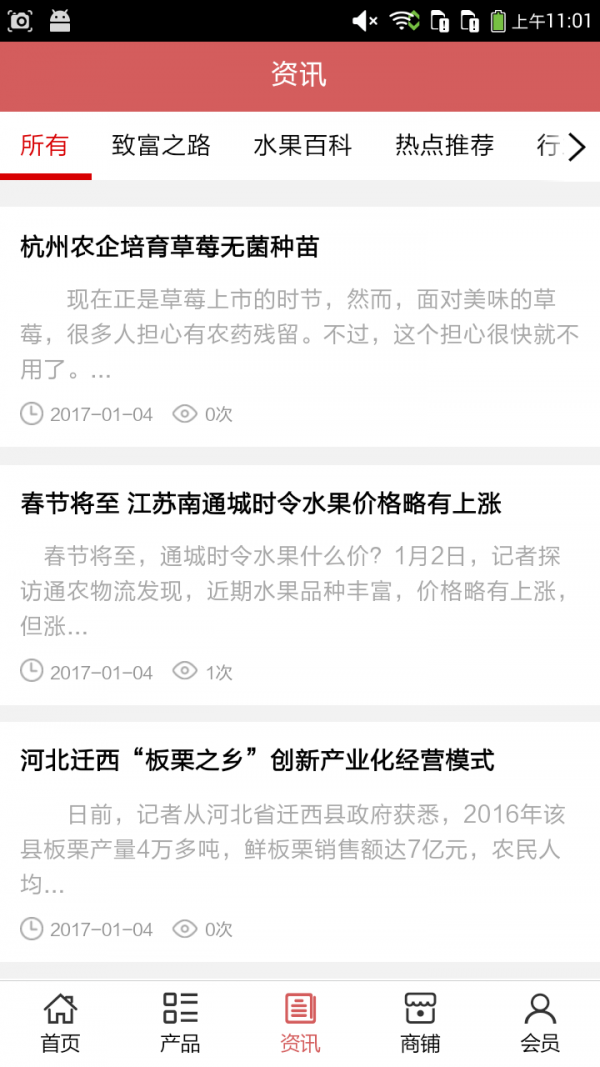Go to the 会员 member tab

[540, 1023]
